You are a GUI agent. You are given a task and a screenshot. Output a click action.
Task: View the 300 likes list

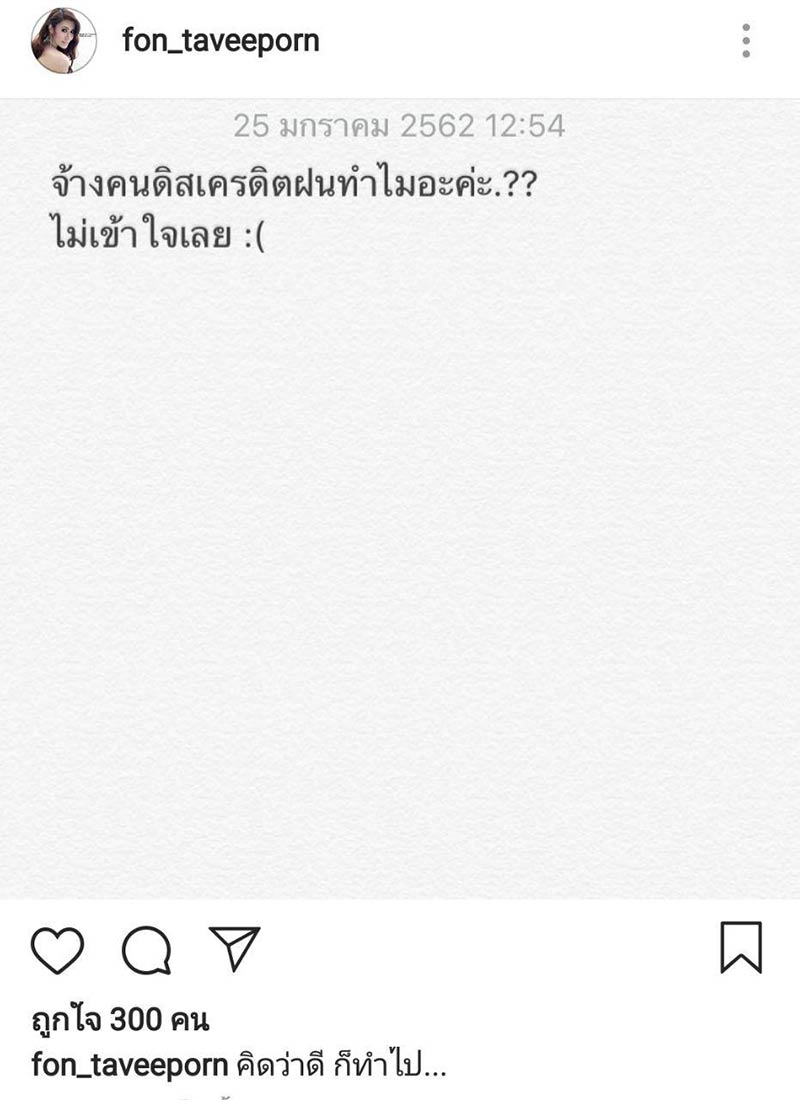click(x=119, y=1020)
